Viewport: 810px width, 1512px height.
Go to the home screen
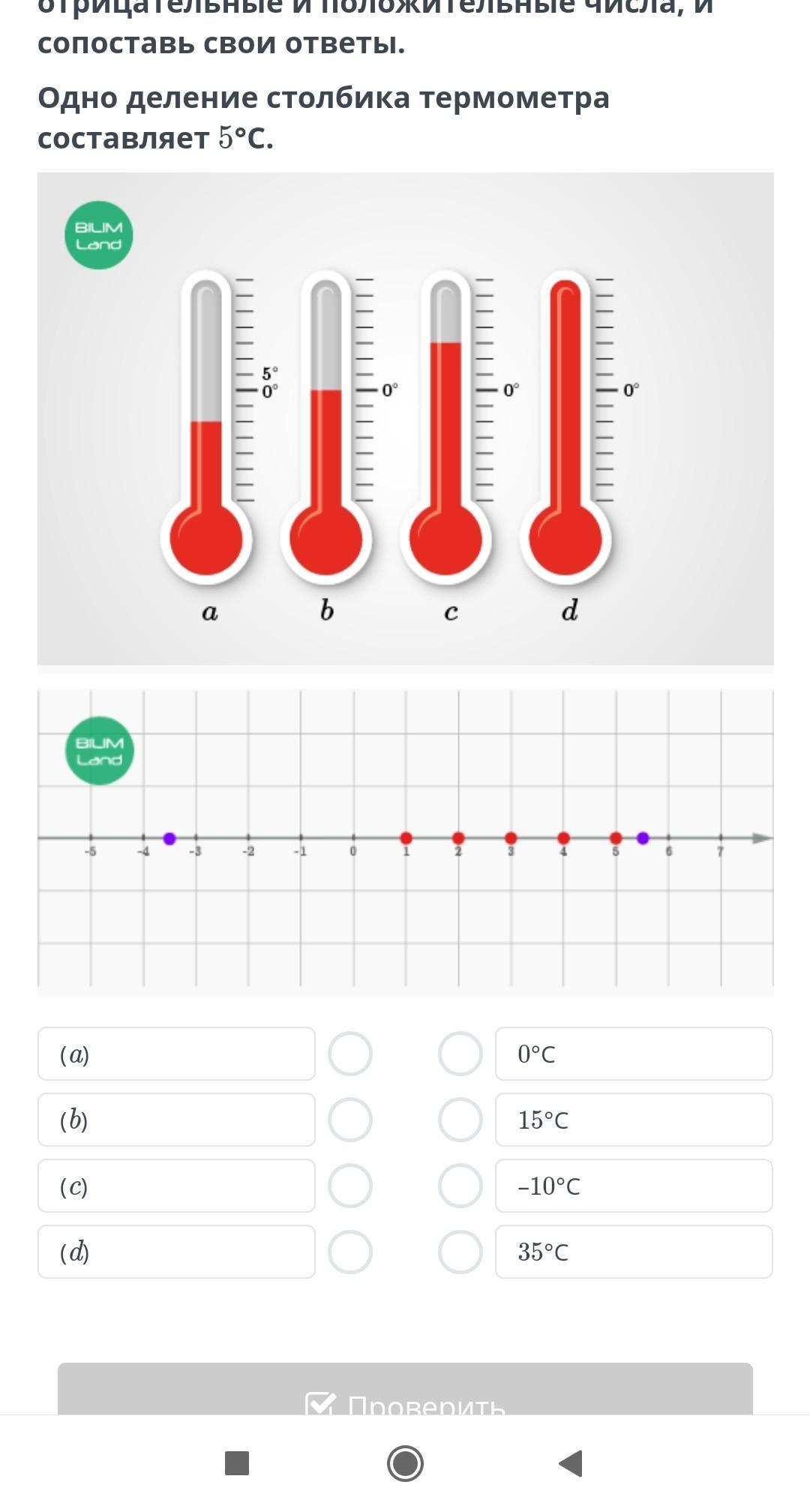tap(405, 1463)
